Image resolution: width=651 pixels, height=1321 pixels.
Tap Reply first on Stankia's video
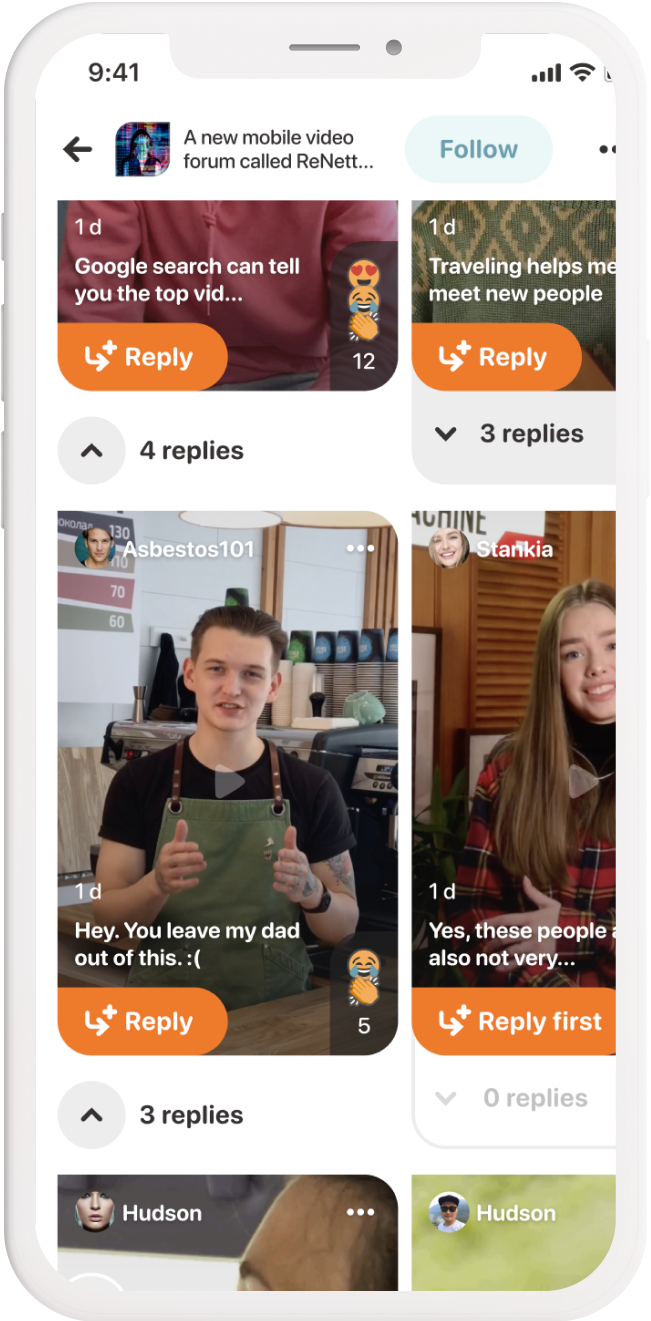click(520, 1021)
